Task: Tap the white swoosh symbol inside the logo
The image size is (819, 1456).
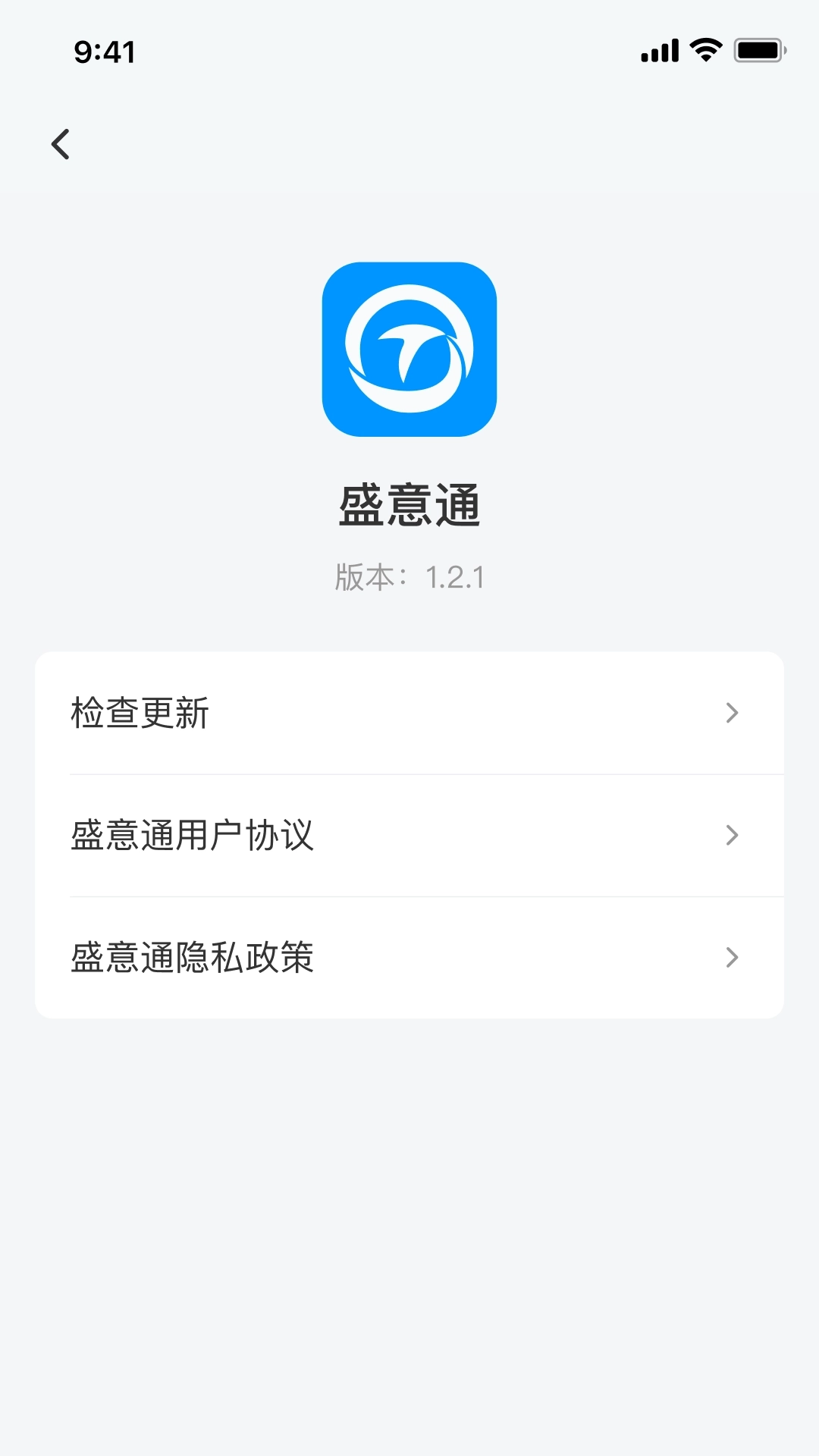Action: click(409, 353)
